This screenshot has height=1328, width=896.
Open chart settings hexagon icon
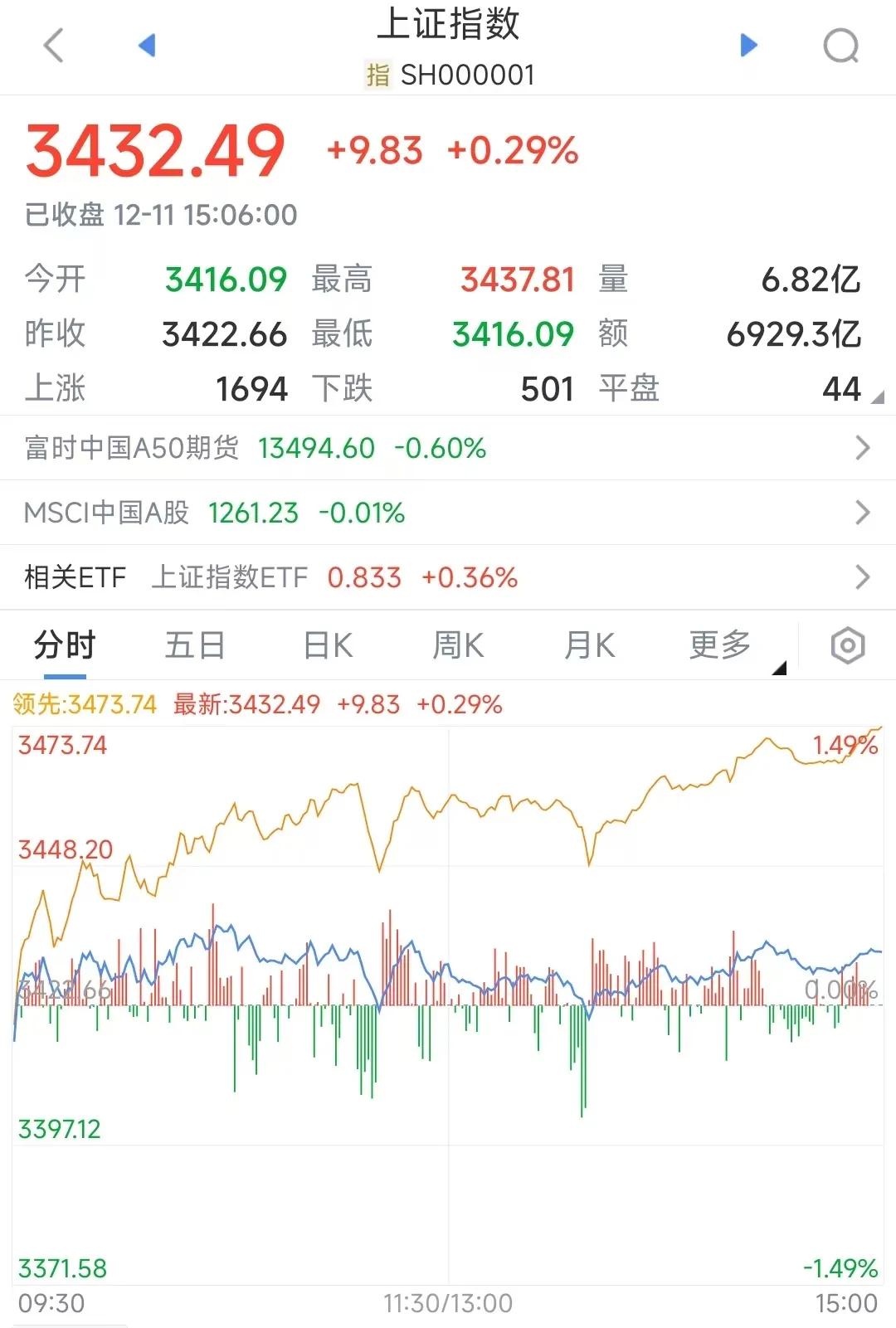pos(848,645)
